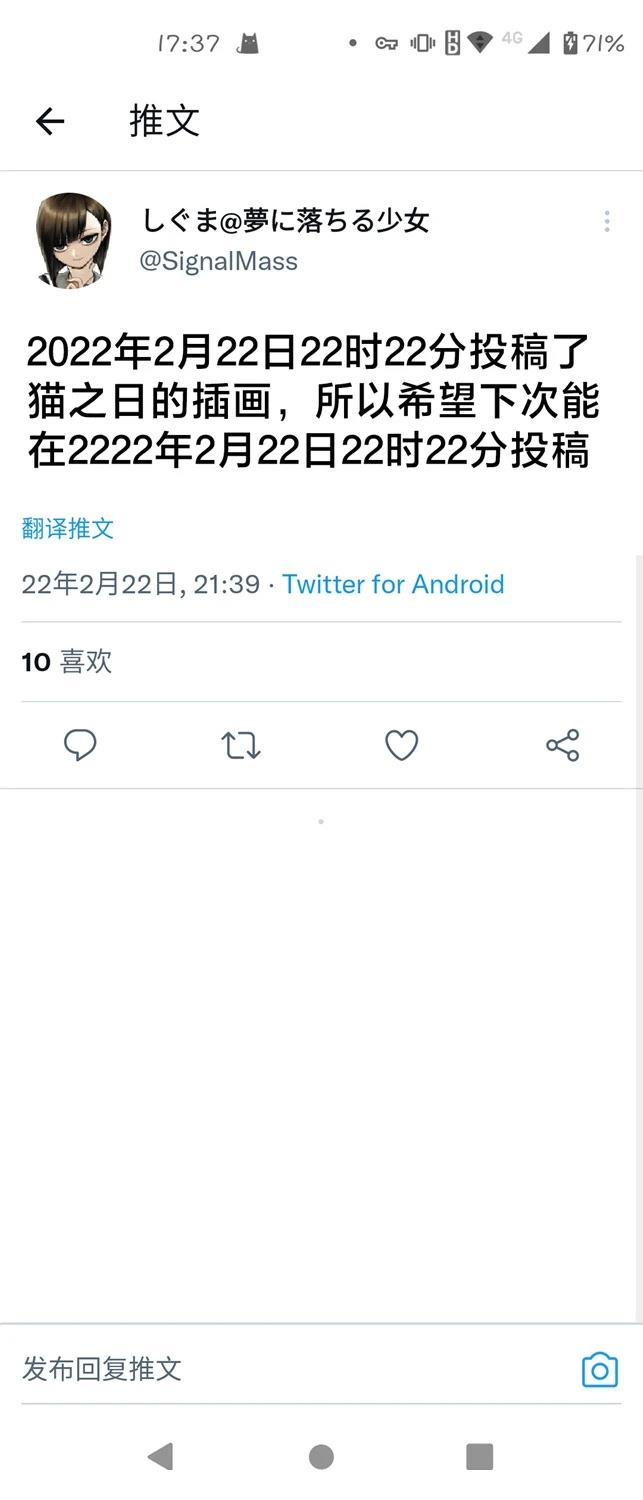Retweet this tweet
This screenshot has height=1500, width=643.
tap(241, 745)
